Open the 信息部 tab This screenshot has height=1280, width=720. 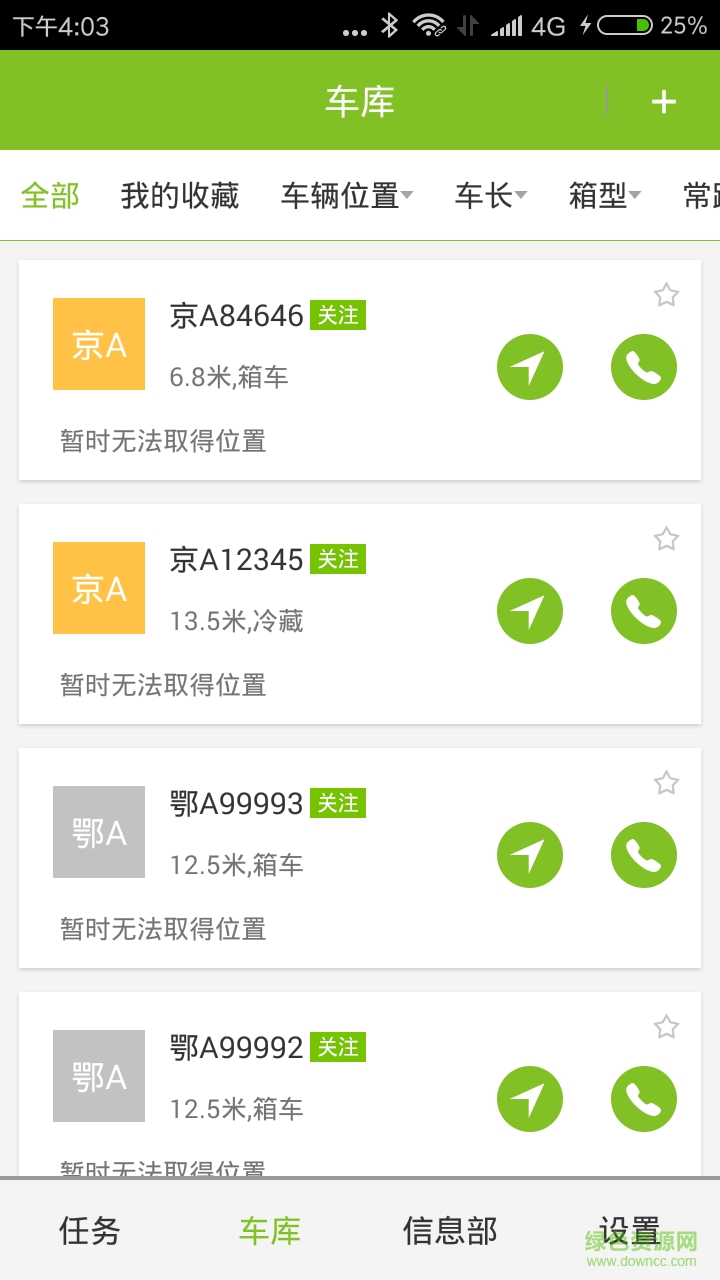click(450, 1230)
